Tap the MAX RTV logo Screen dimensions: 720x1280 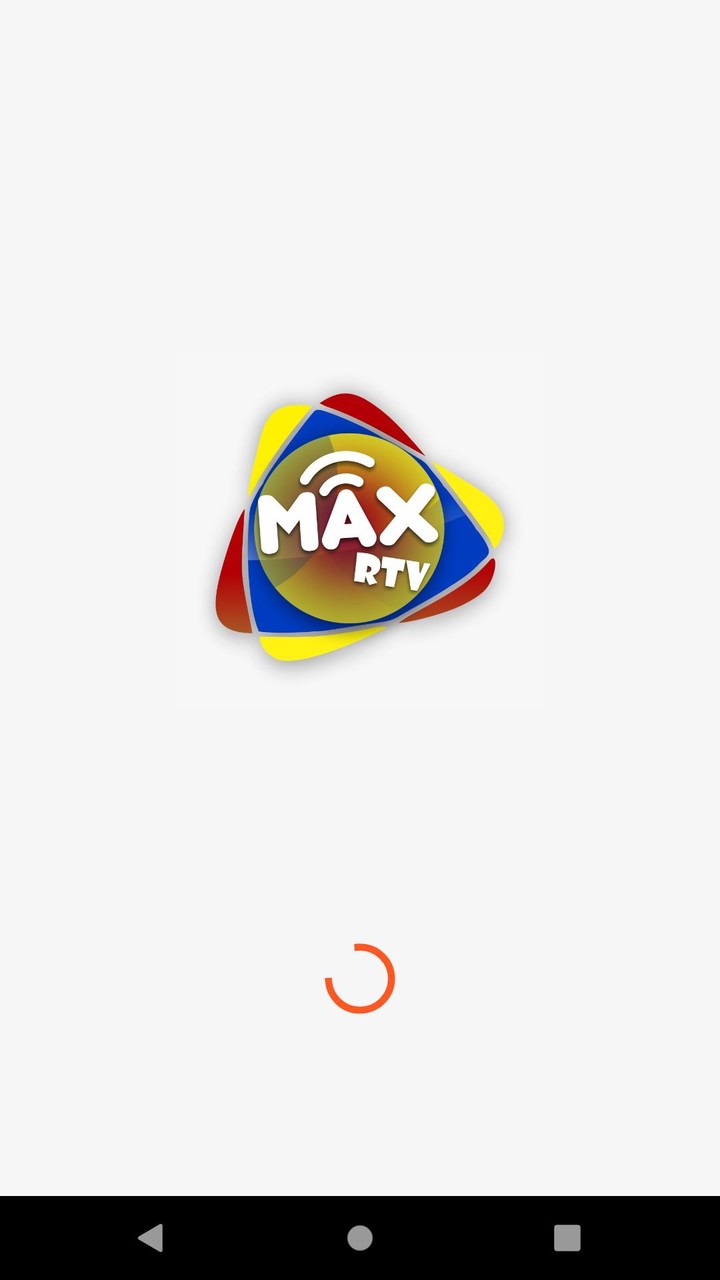(358, 525)
